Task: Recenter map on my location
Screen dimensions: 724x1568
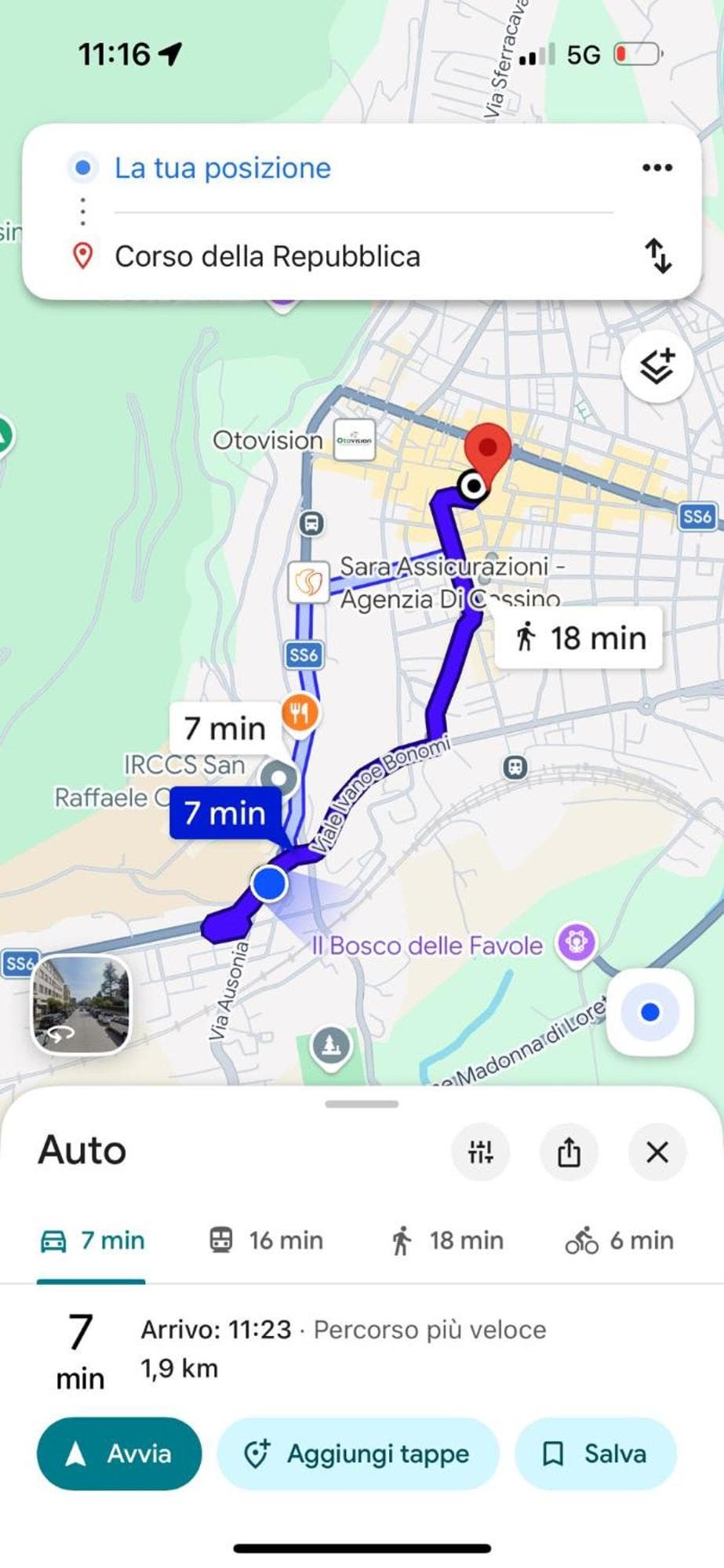Action: [649, 1012]
